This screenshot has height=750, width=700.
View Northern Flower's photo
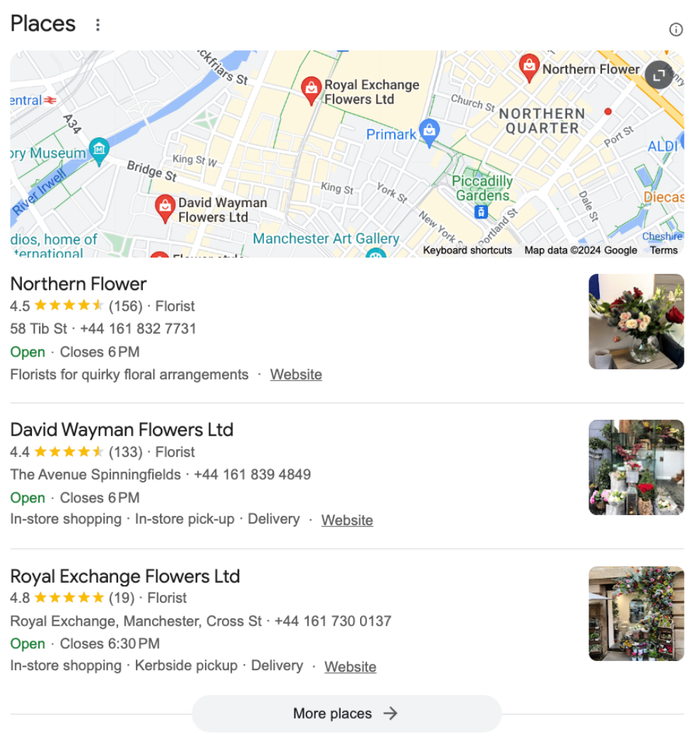tap(636, 322)
